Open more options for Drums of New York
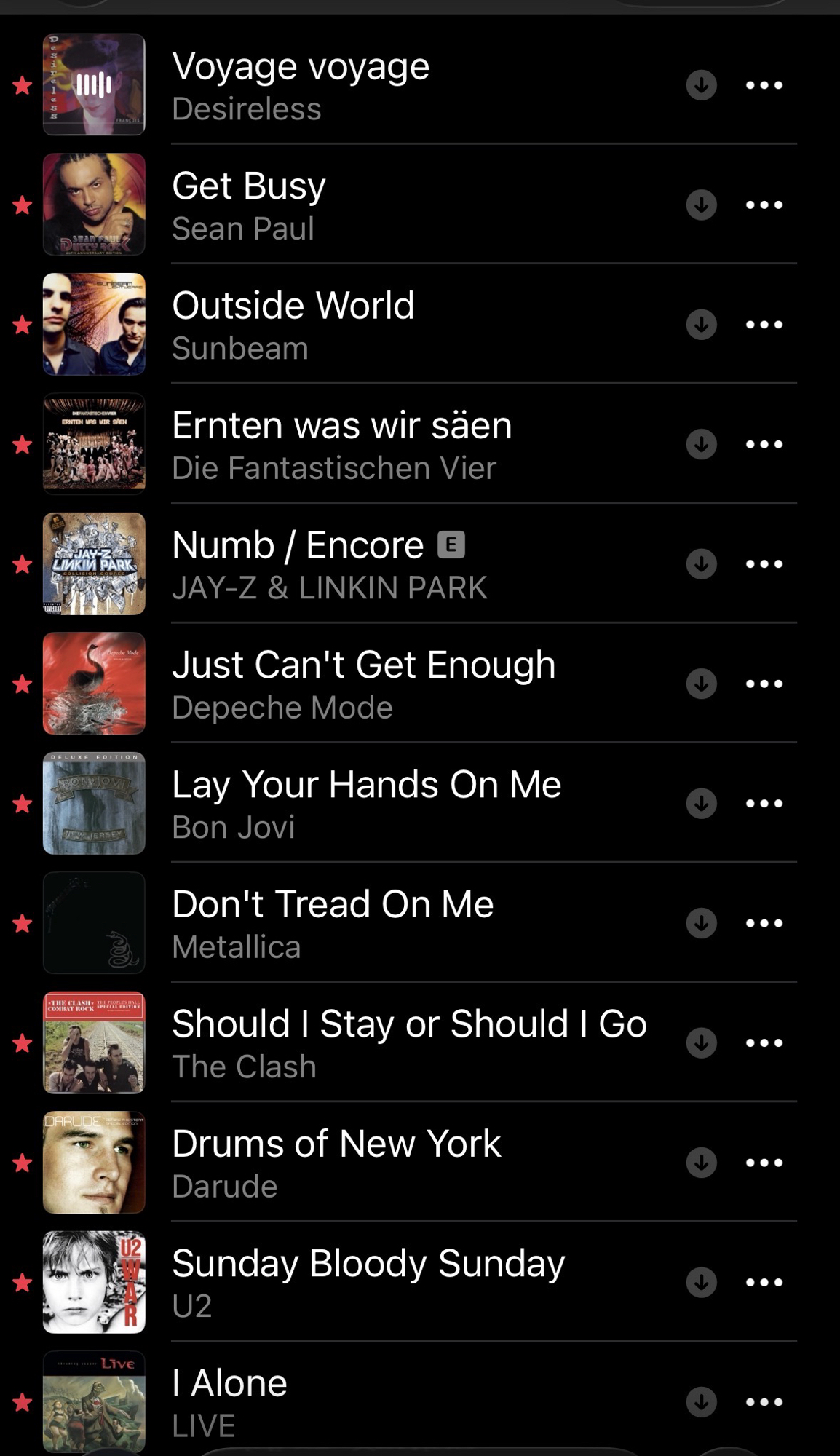The image size is (840, 1456). click(x=764, y=1163)
